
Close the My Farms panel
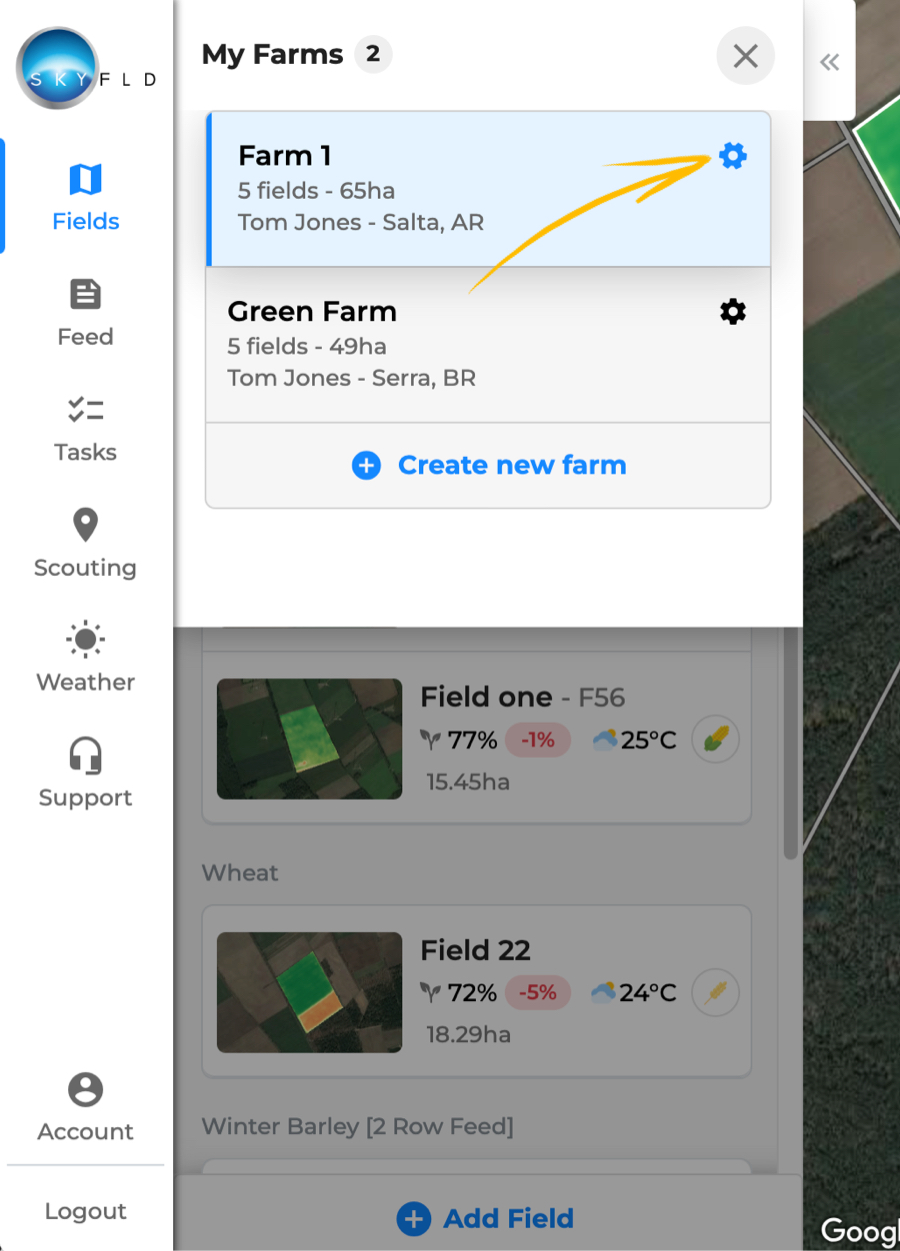745,56
